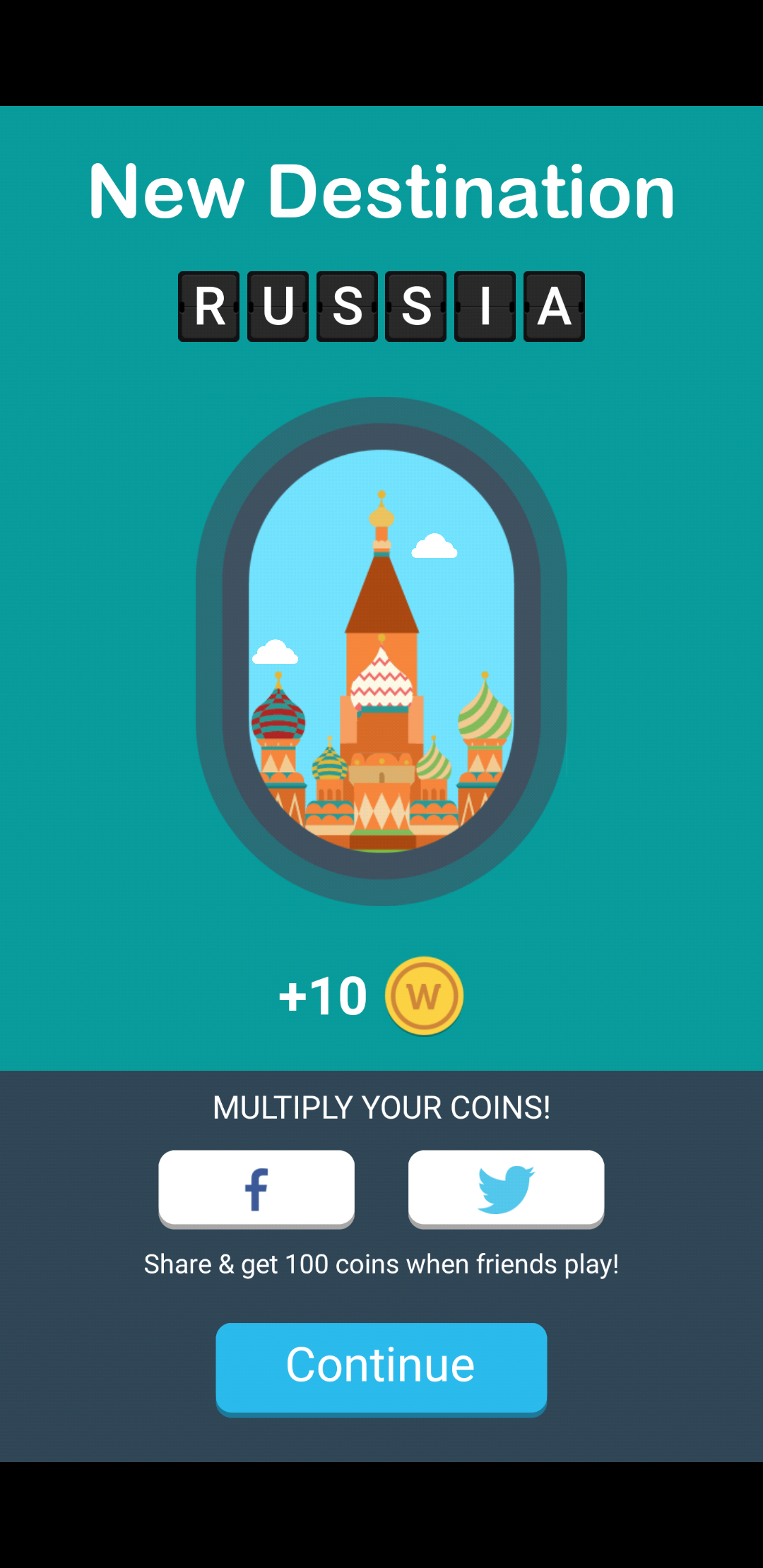Image resolution: width=763 pixels, height=1568 pixels.
Task: Tap the MULTIPLY YOUR COINS heading
Action: [x=381, y=1106]
